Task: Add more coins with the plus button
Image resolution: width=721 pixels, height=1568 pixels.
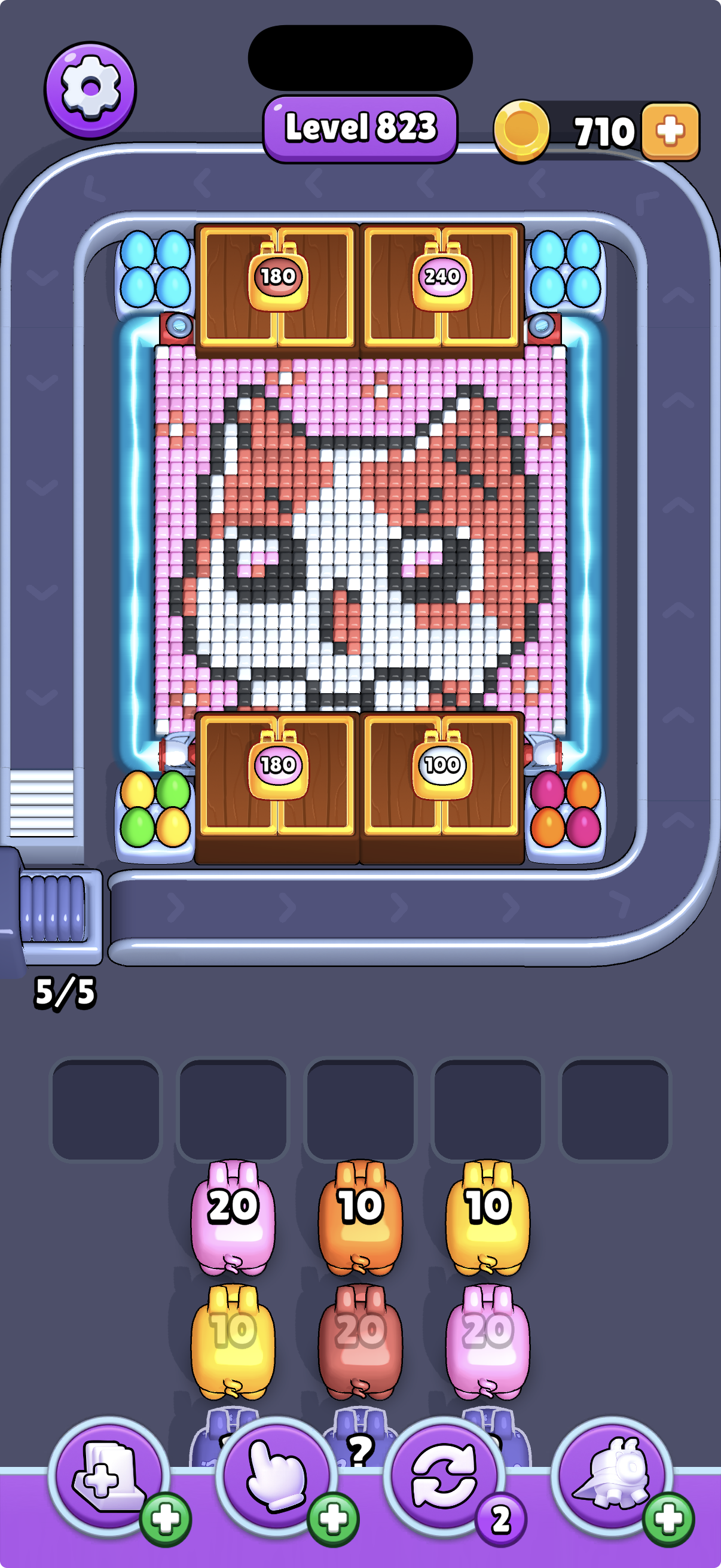Action: (x=670, y=131)
